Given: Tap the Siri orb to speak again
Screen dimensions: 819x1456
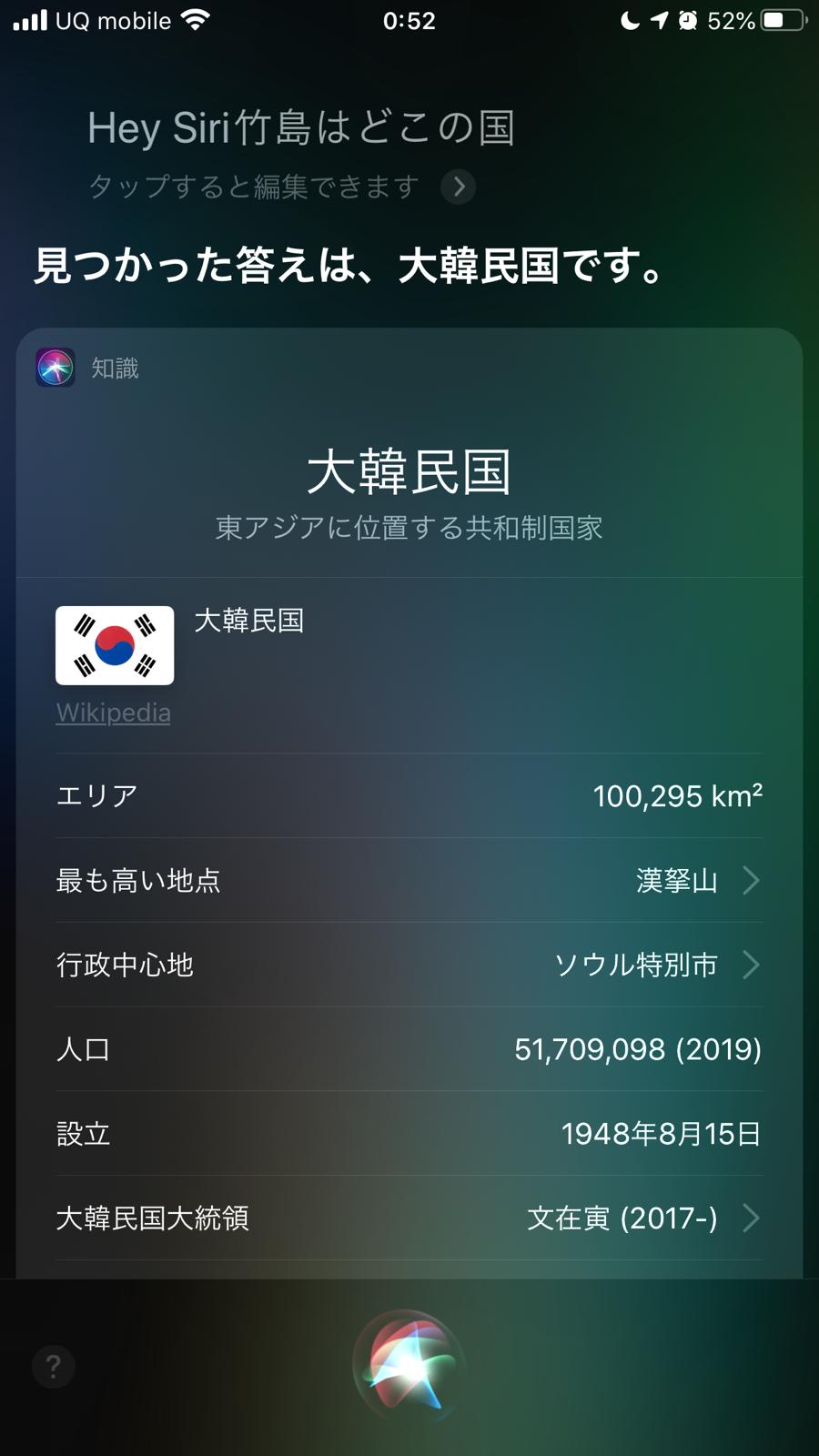Looking at the screenshot, I should 409,1365.
